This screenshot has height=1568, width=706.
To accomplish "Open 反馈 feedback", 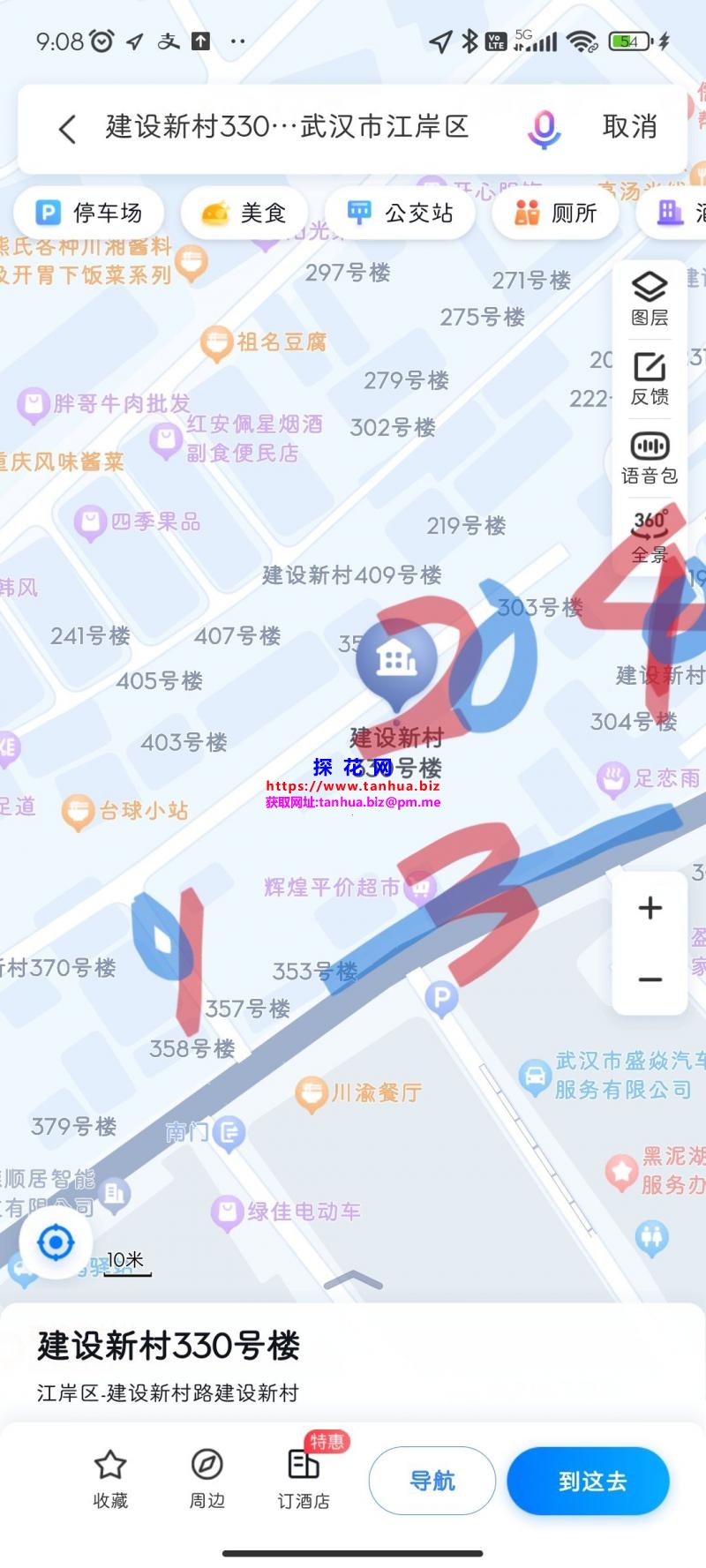I will pos(650,379).
